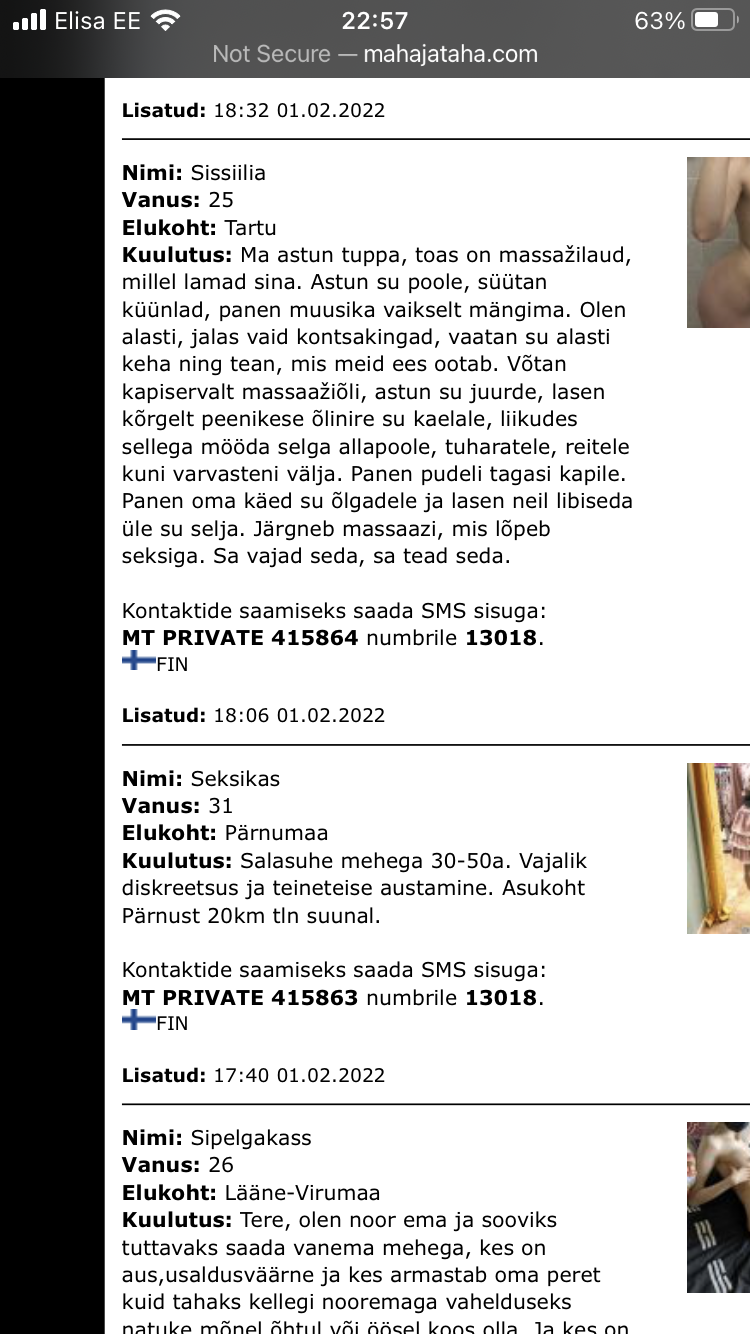
Task: Open Sipelgakass's ad photo thumbnail
Action: [x=718, y=1207]
